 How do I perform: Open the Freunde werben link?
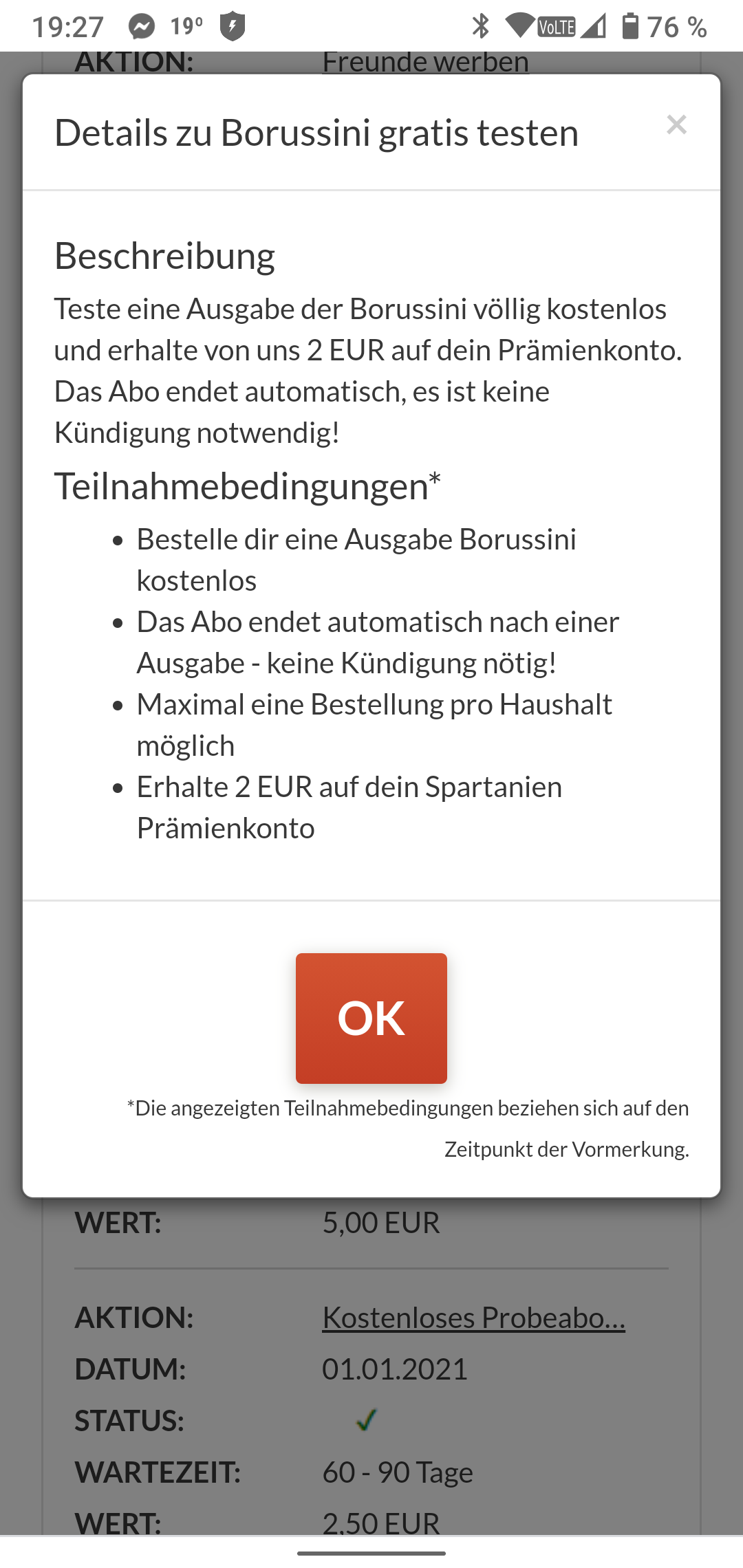[x=425, y=63]
